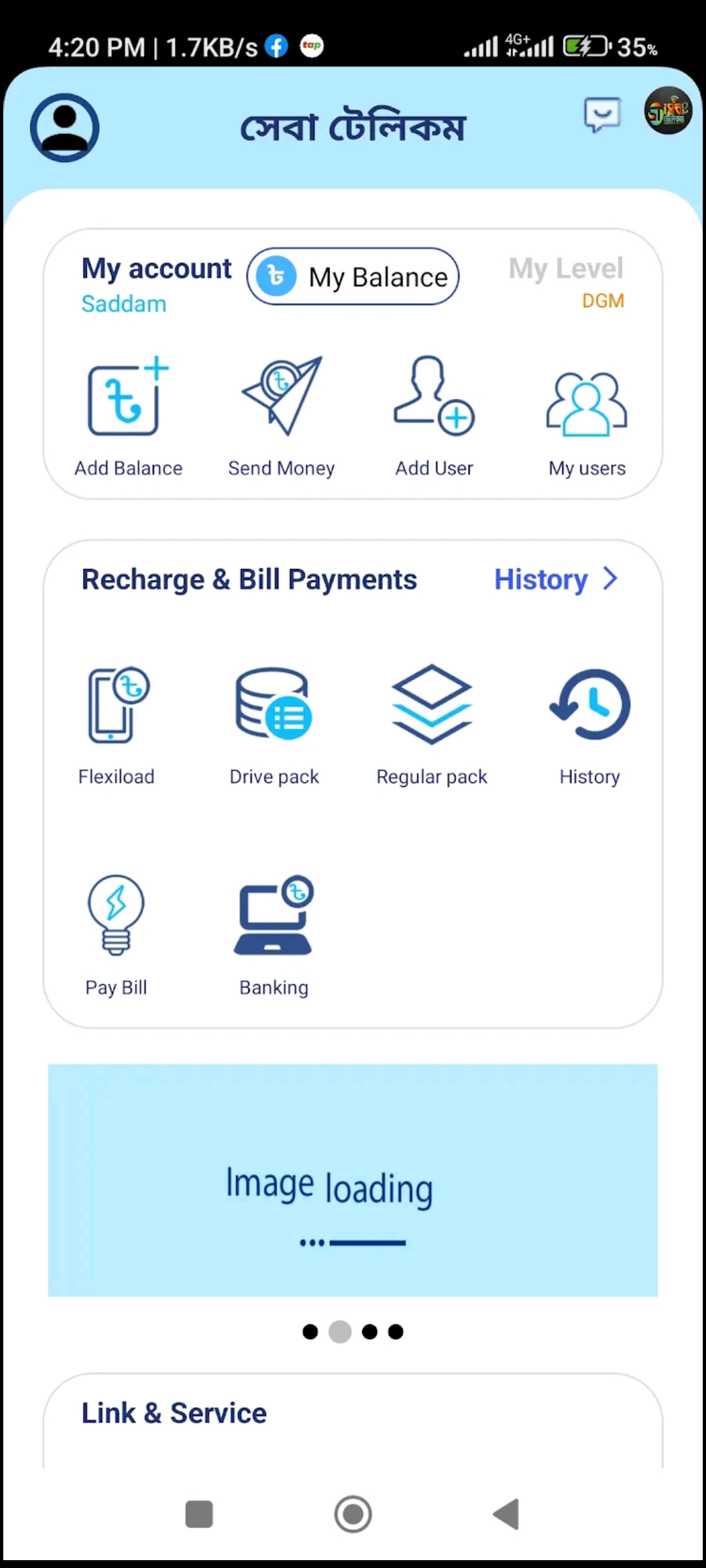Open the profile avatar icon

pyautogui.click(x=65, y=127)
